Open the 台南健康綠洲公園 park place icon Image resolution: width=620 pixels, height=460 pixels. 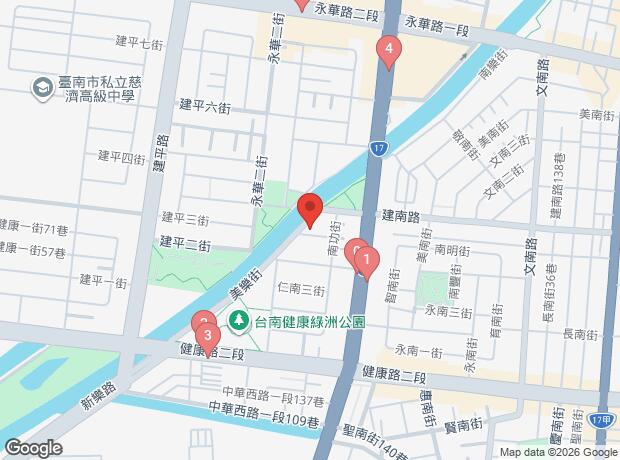point(239,321)
